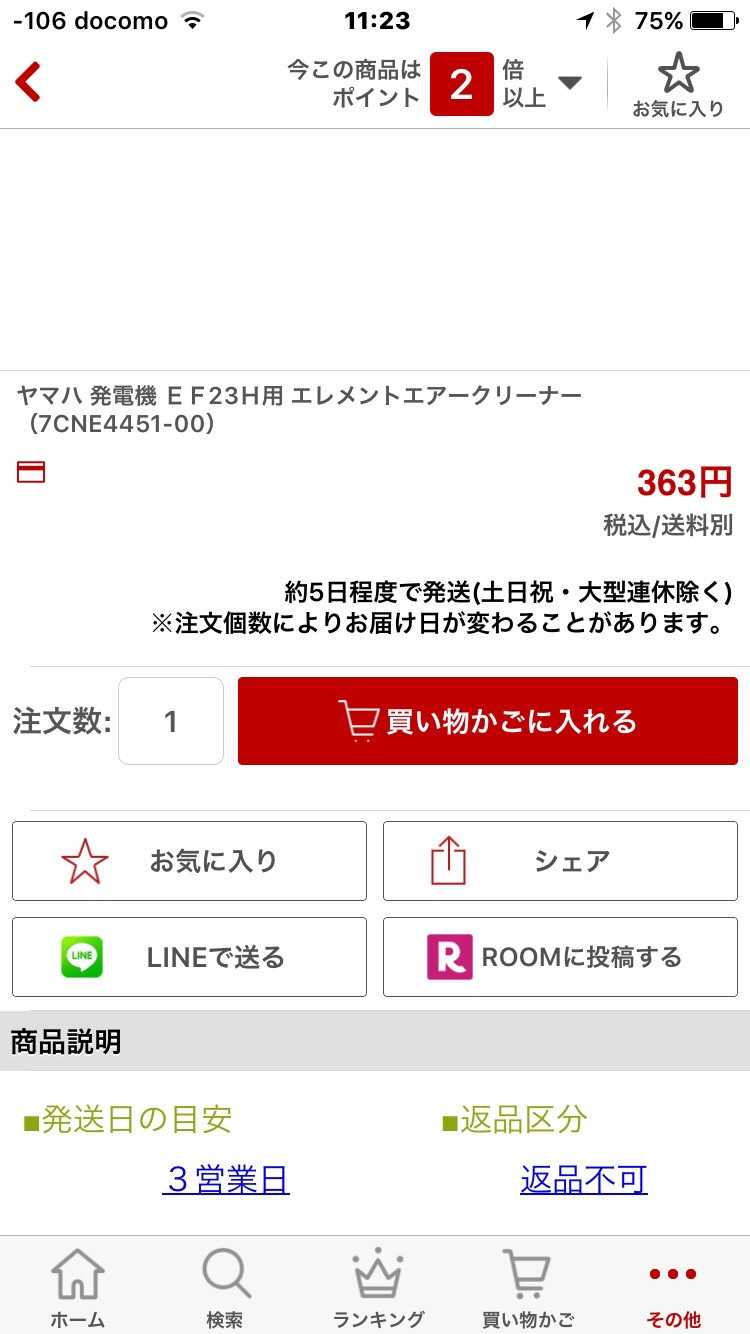Edit the 注文数 quantity field
This screenshot has width=750, height=1334.
coord(171,721)
